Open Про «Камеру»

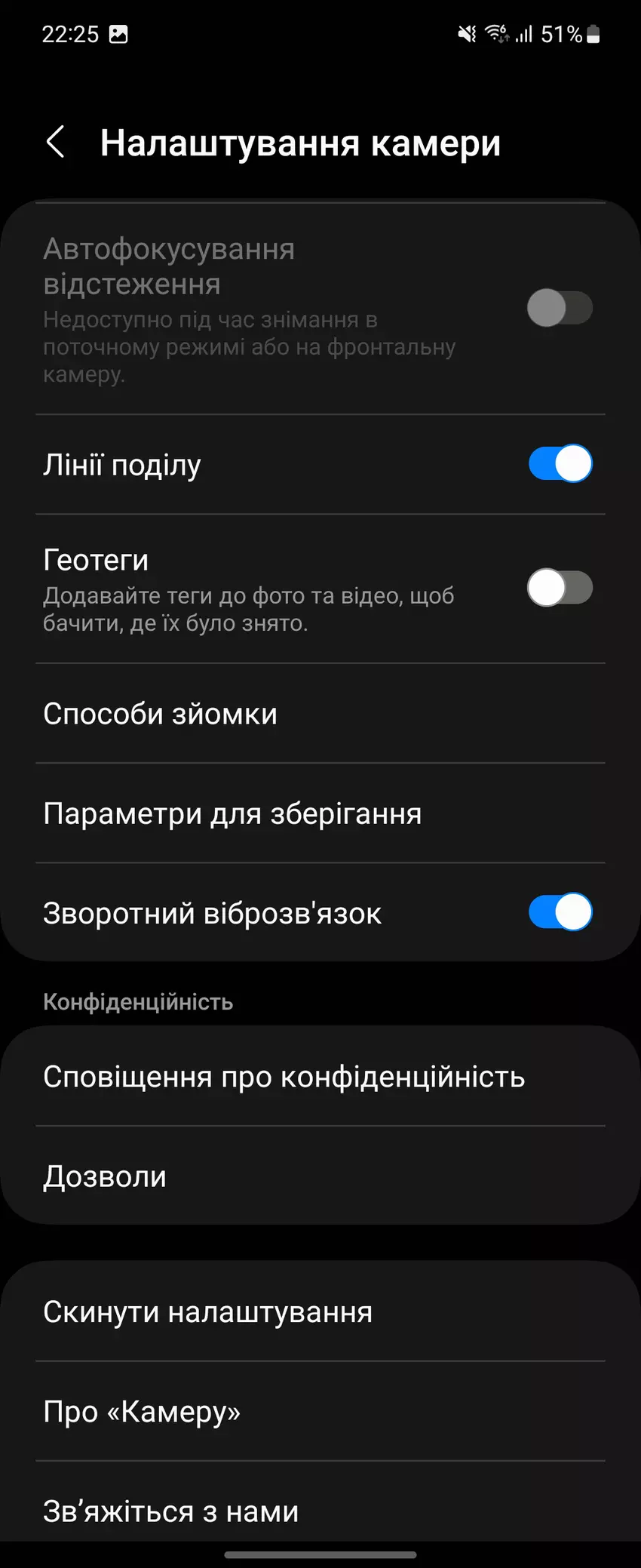click(x=320, y=1412)
